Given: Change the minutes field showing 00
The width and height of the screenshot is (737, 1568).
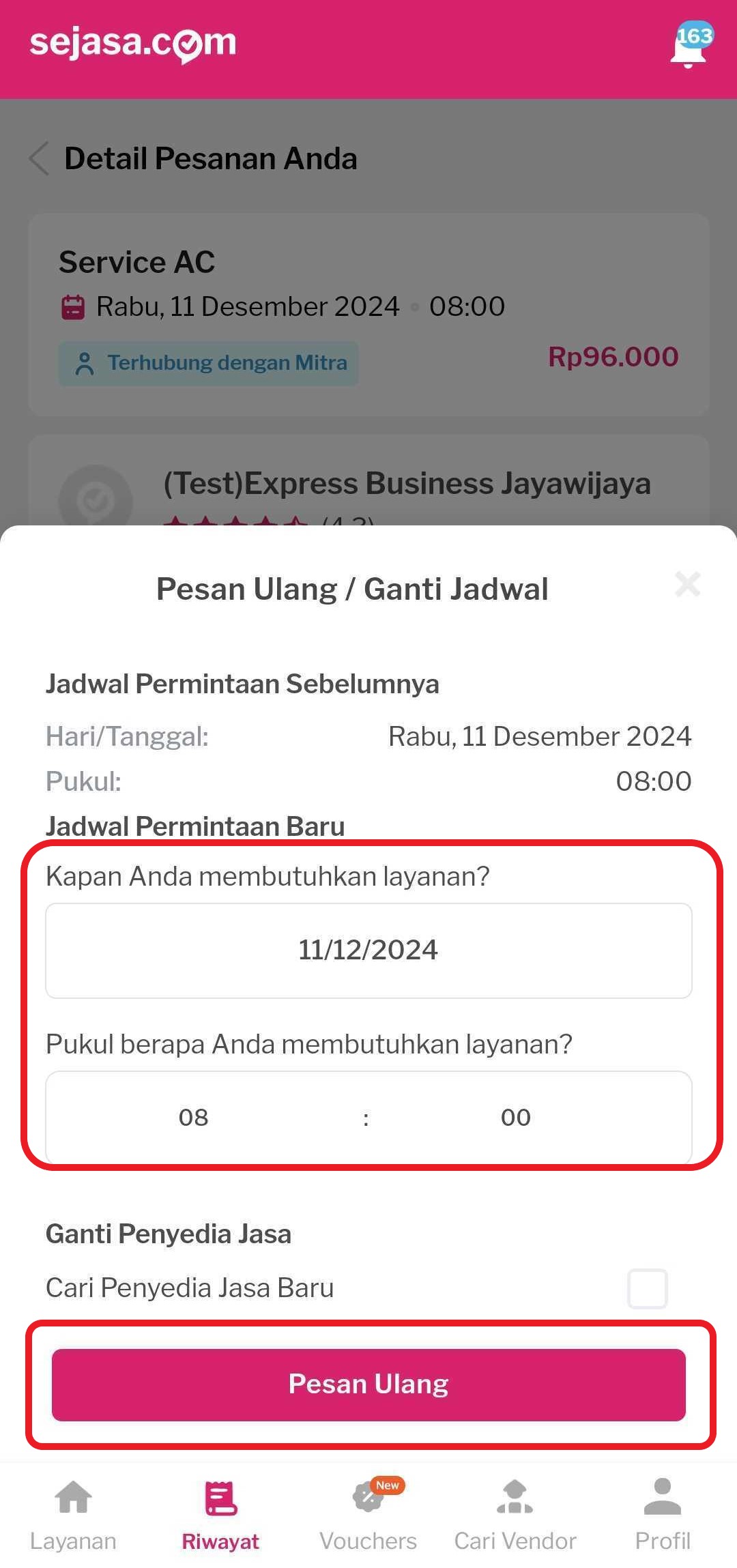Looking at the screenshot, I should click(515, 1118).
